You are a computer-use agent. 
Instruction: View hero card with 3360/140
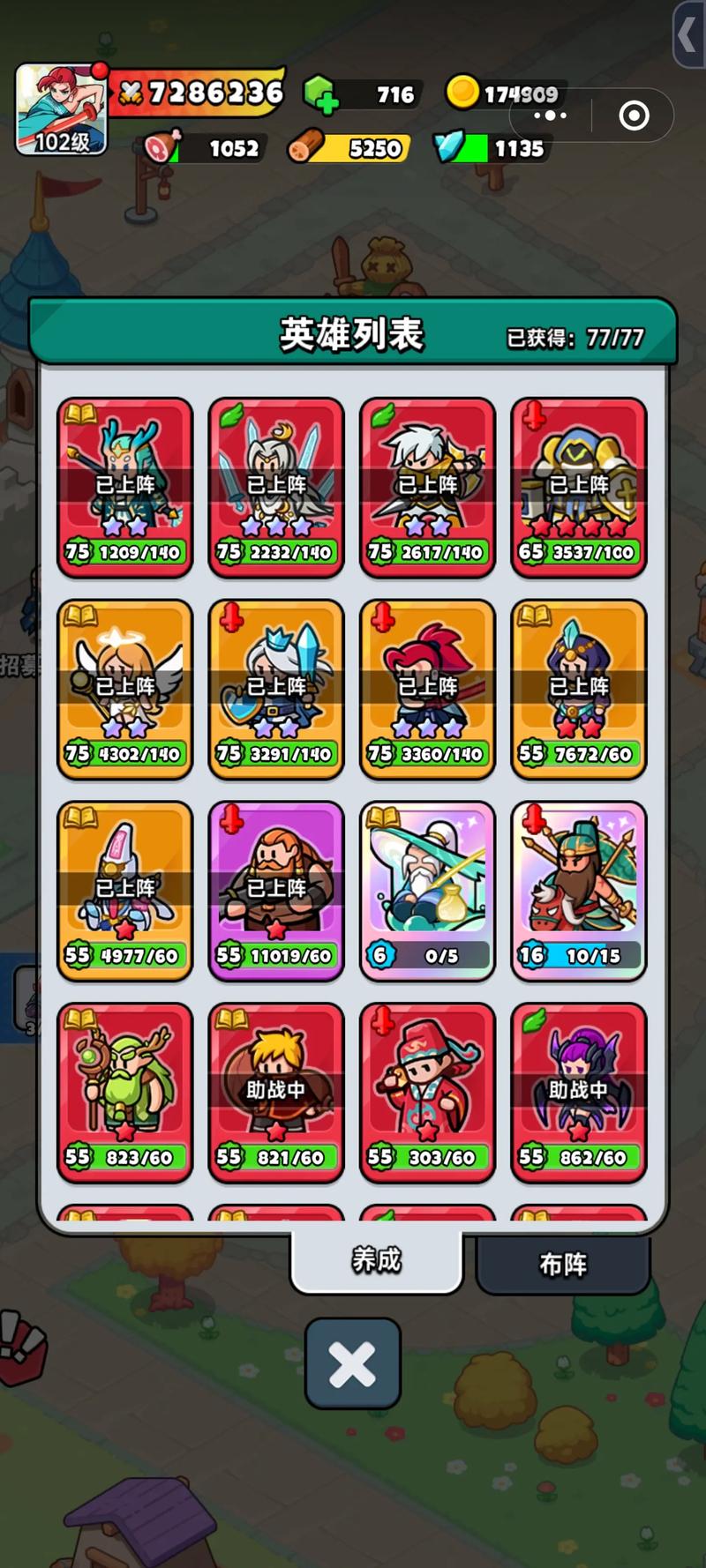click(x=428, y=689)
